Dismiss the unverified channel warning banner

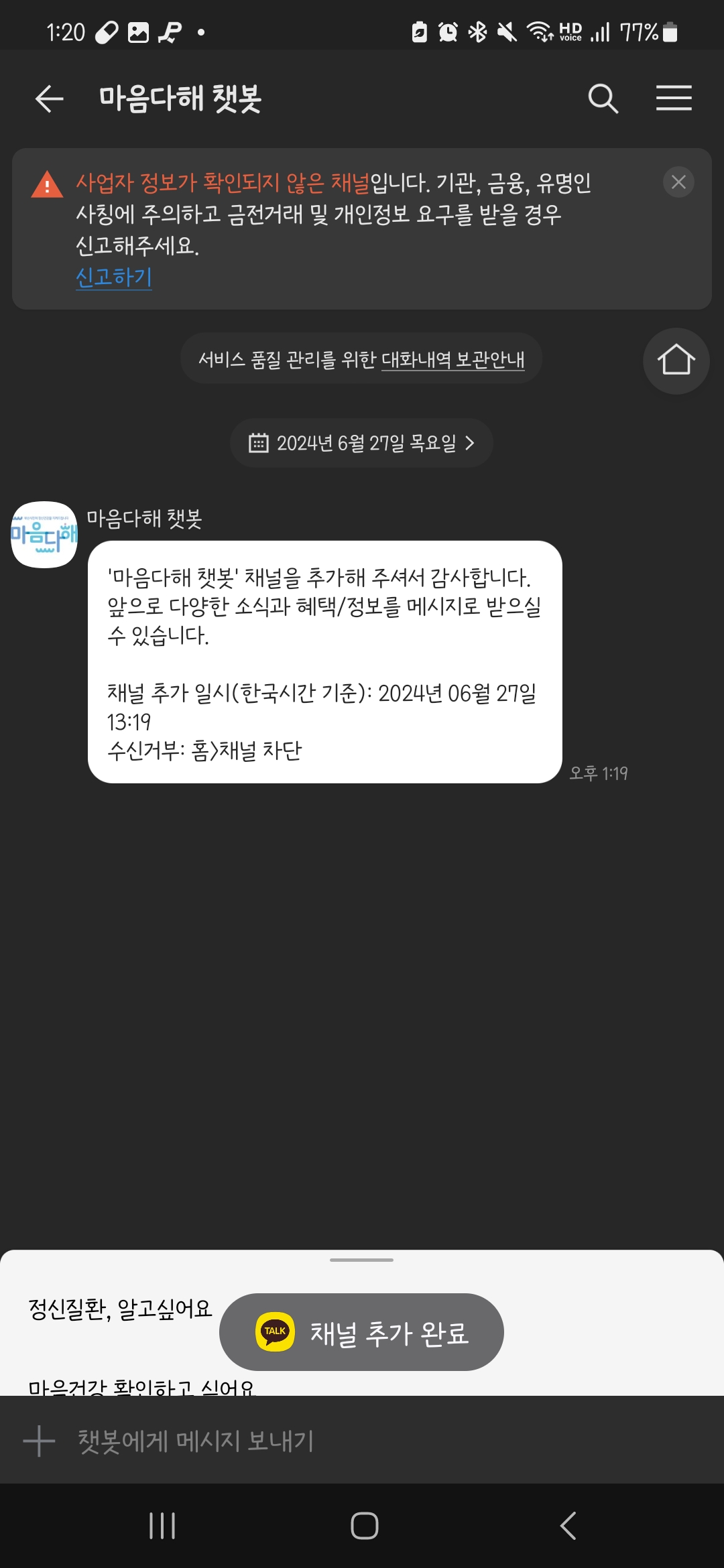[x=678, y=182]
